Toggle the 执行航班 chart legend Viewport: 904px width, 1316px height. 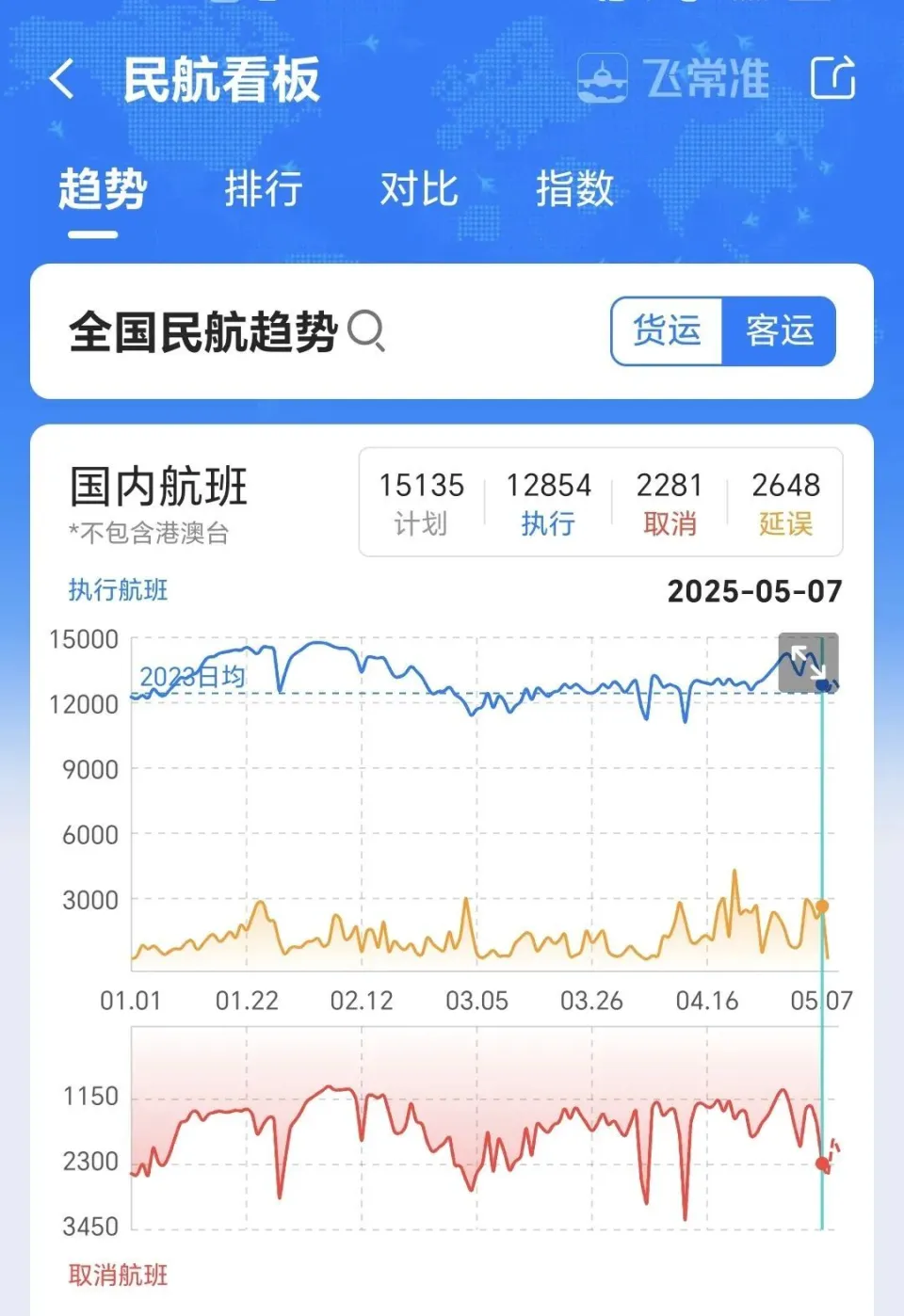pos(117,590)
